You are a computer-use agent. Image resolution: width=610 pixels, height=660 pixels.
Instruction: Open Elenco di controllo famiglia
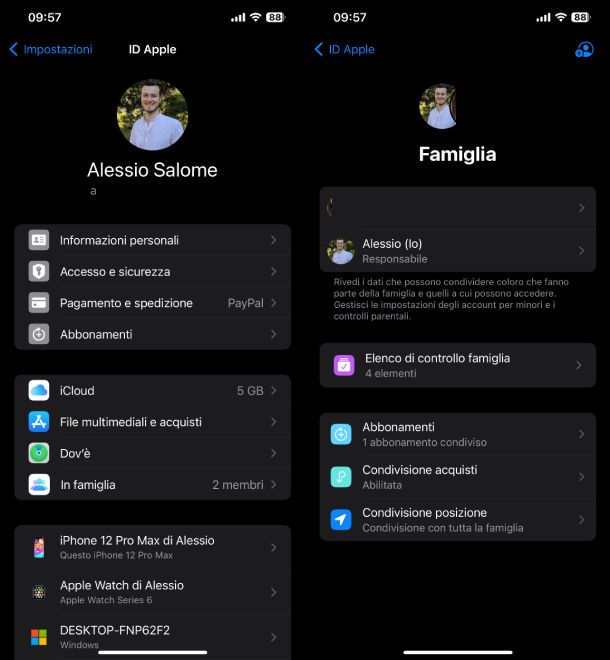(x=457, y=365)
